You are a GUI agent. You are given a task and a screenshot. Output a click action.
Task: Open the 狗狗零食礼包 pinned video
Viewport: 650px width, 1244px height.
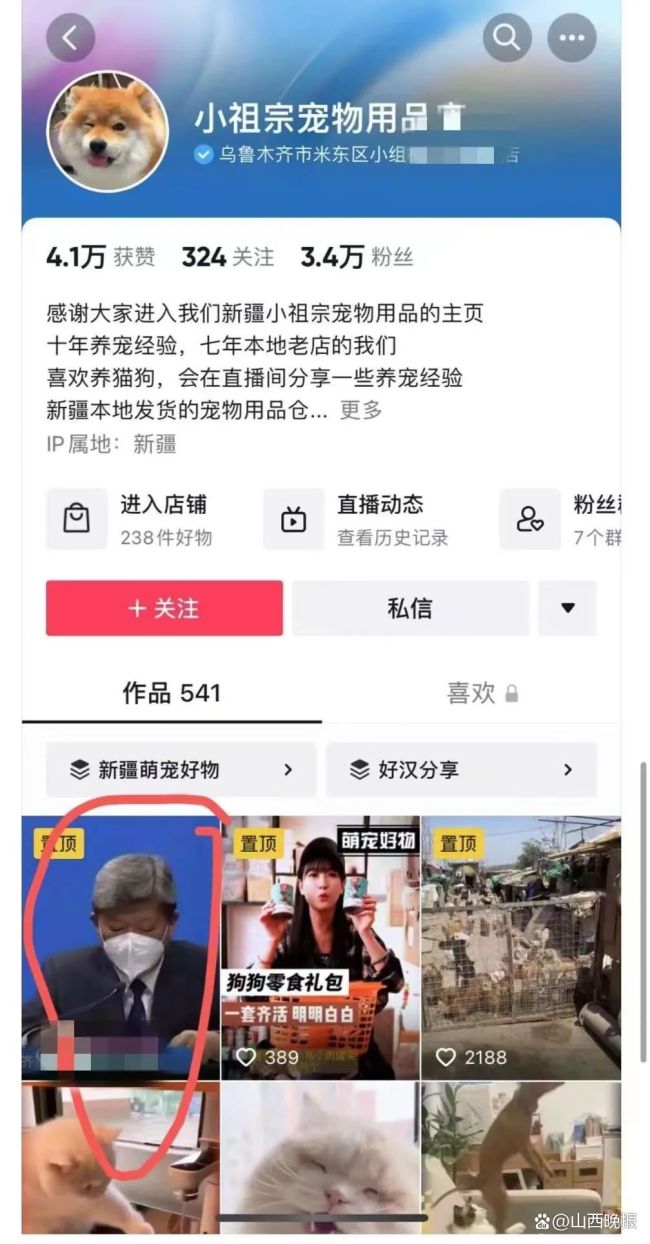[320, 947]
